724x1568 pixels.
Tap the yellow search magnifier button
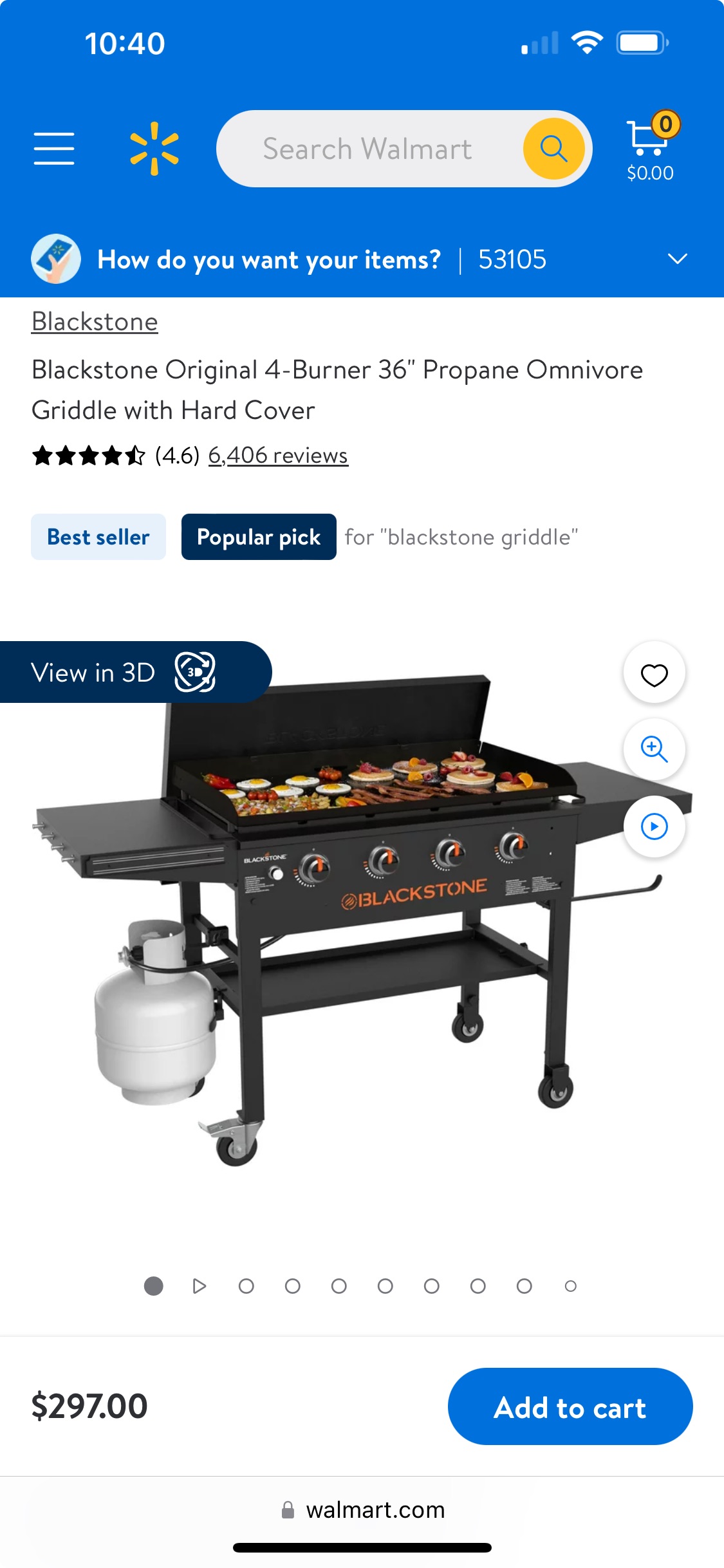[553, 149]
